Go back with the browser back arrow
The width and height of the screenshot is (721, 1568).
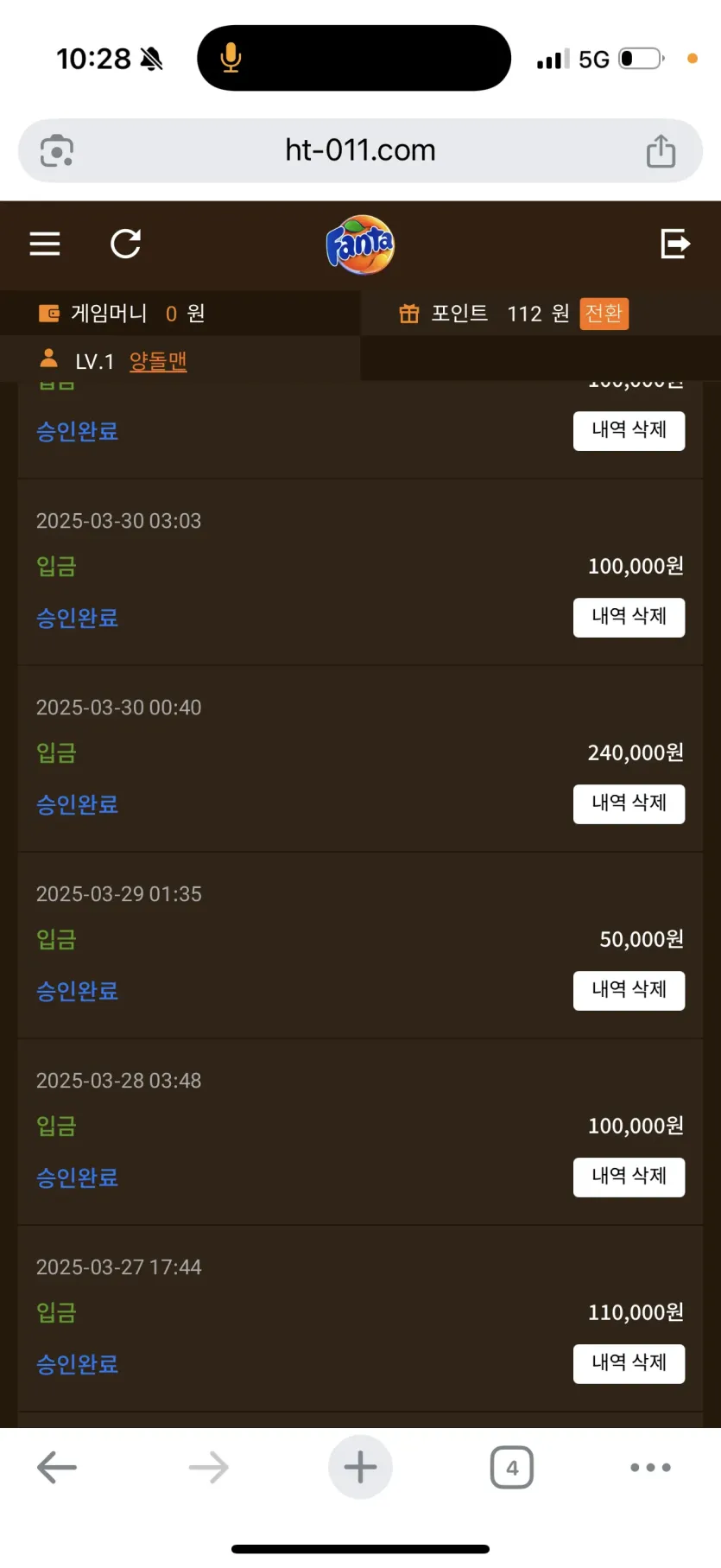point(57,1467)
